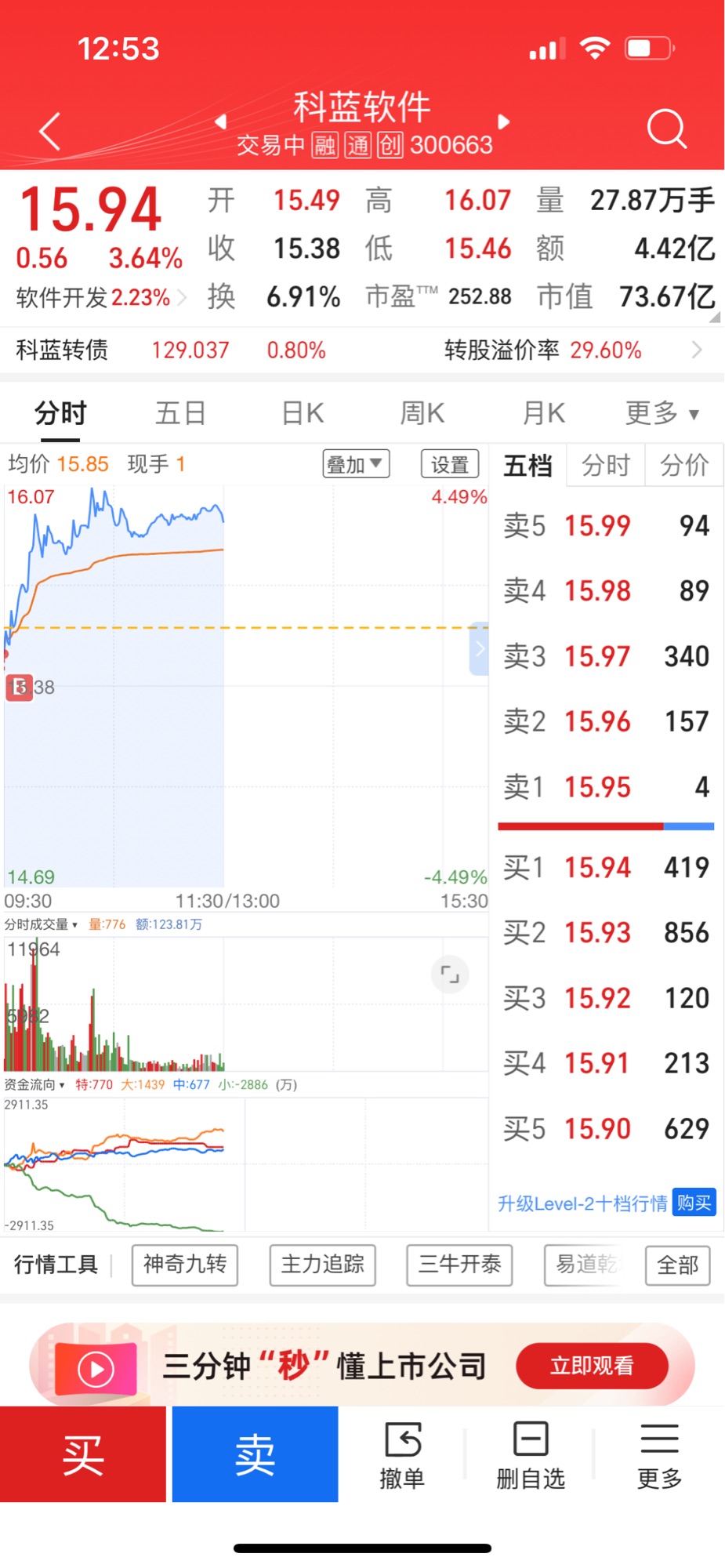
Task: Open the search magnifier icon
Action: point(667,129)
